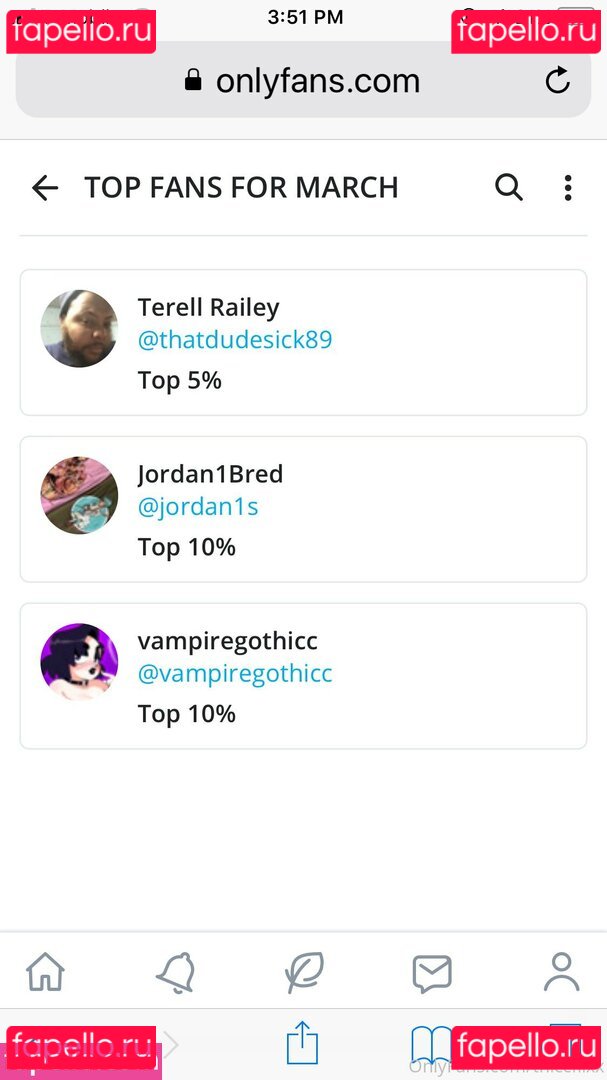
Task: Tap the @jordan1s username link
Action: pos(198,507)
